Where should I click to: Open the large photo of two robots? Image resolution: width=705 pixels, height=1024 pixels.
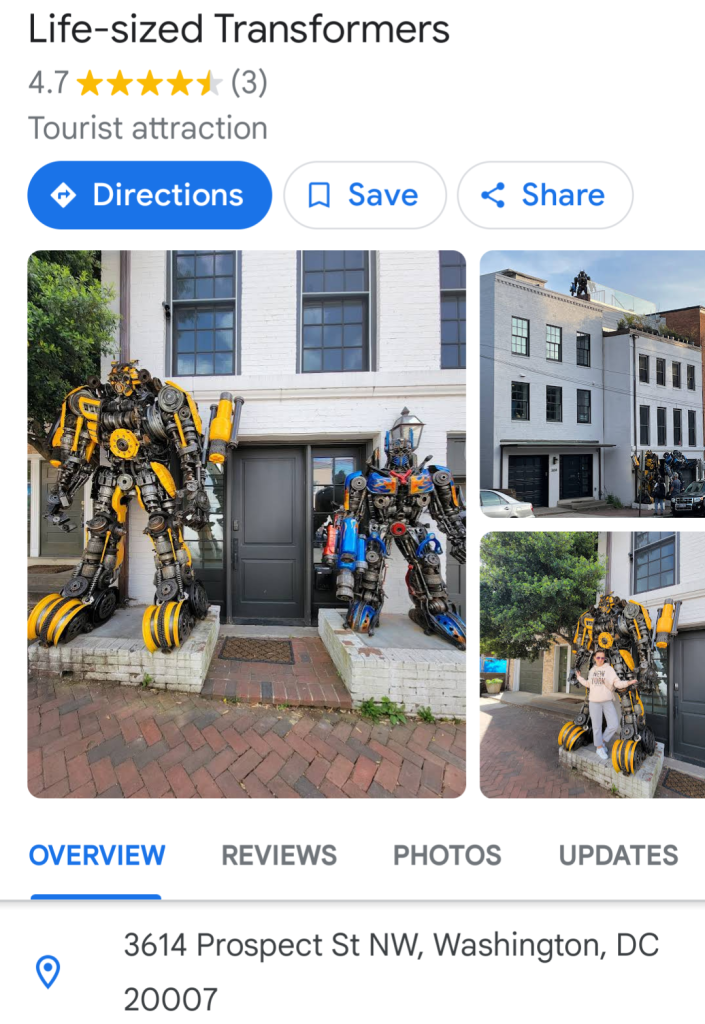(x=246, y=523)
